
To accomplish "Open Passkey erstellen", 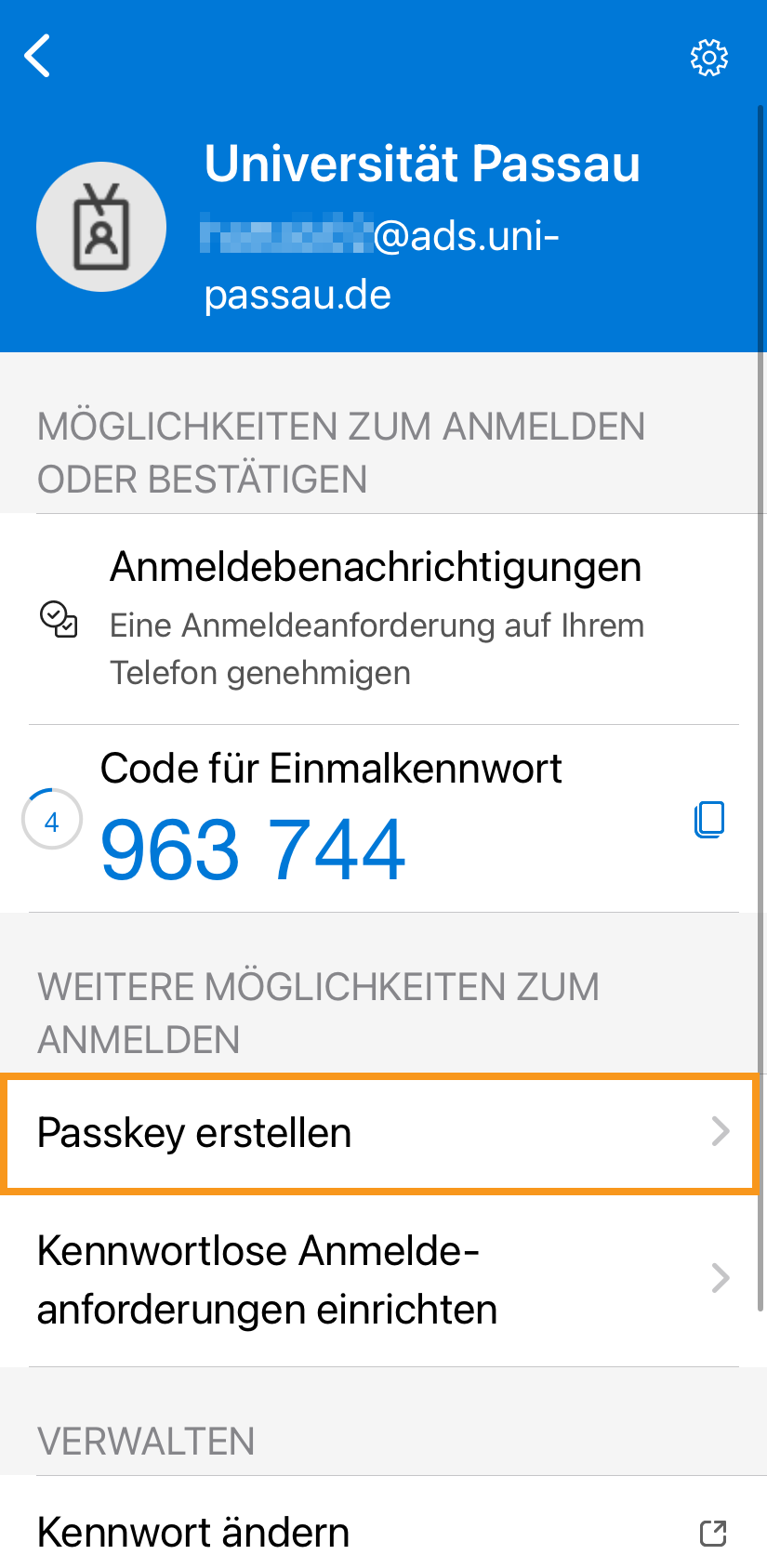I will click(379, 1133).
